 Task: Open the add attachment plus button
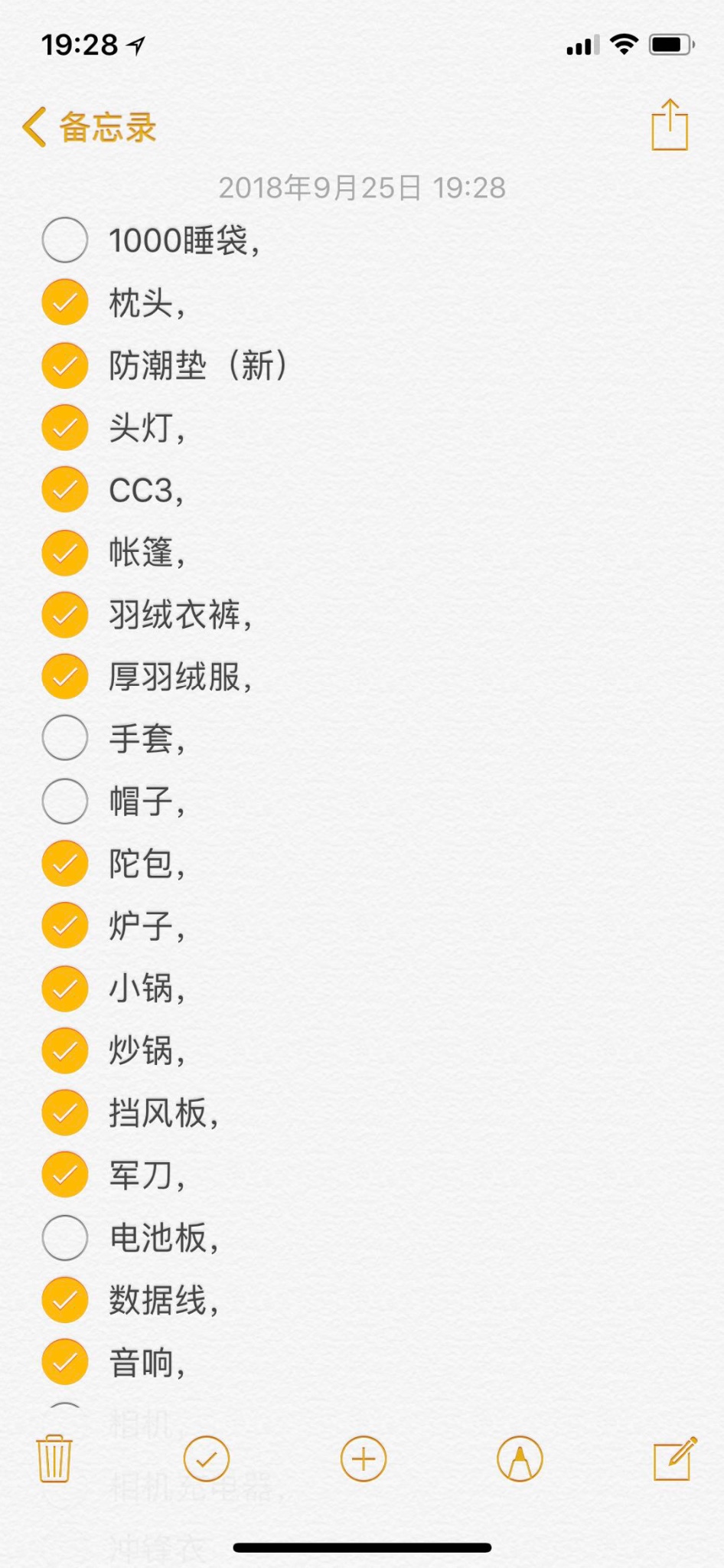tap(364, 1459)
